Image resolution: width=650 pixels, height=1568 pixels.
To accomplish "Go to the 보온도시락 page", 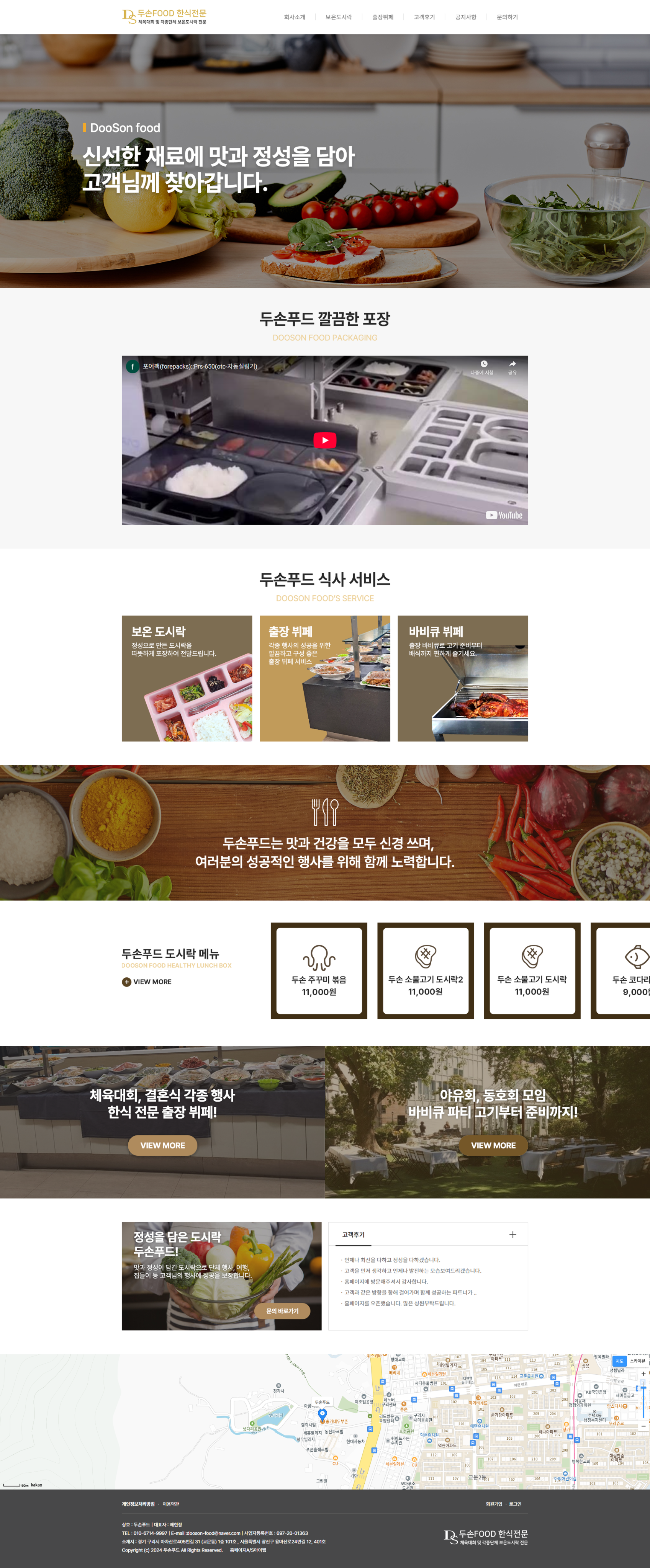I will coord(338,17).
